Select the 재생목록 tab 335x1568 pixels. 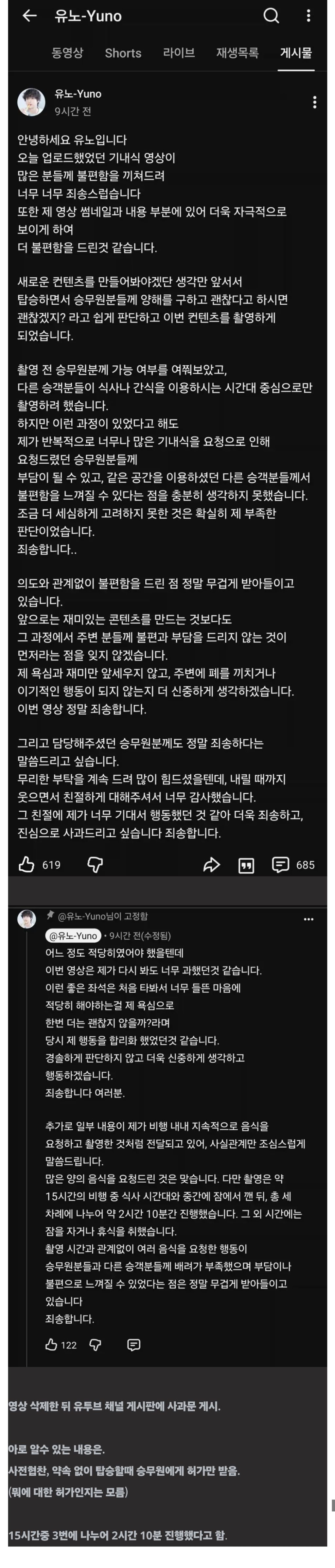click(237, 53)
